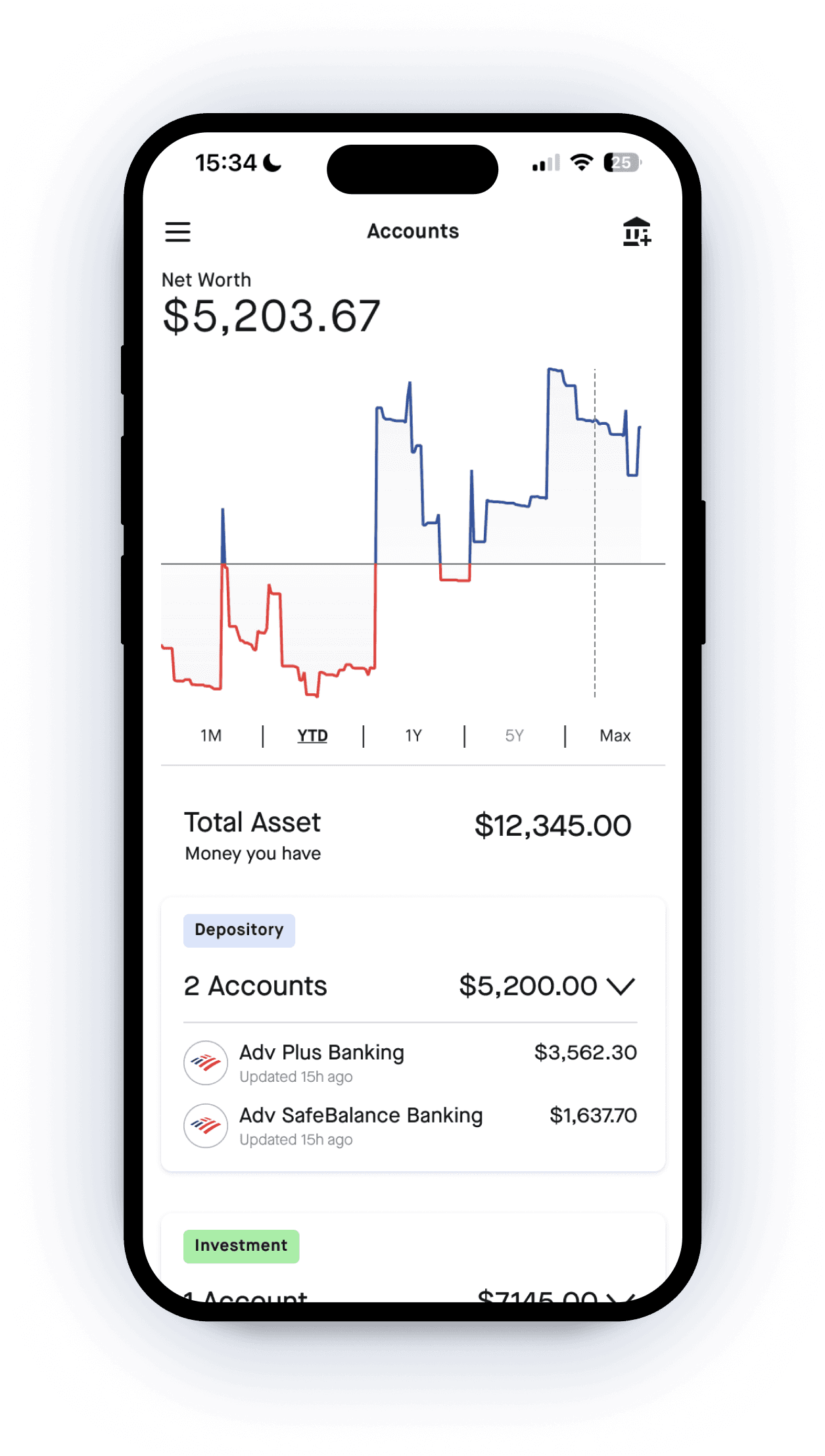Select the 5Y chart range

pyautogui.click(x=514, y=735)
